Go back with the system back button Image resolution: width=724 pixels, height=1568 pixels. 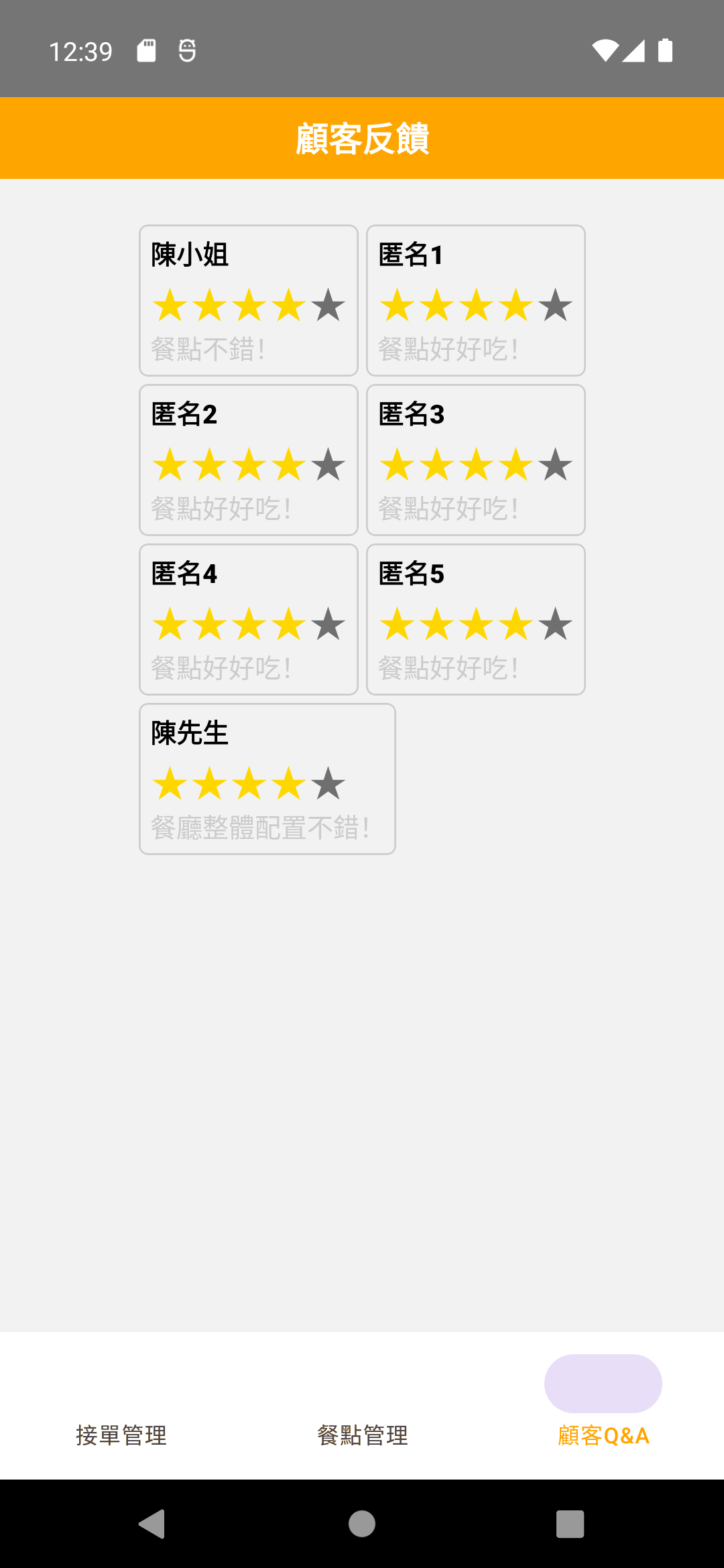pyautogui.click(x=153, y=1524)
